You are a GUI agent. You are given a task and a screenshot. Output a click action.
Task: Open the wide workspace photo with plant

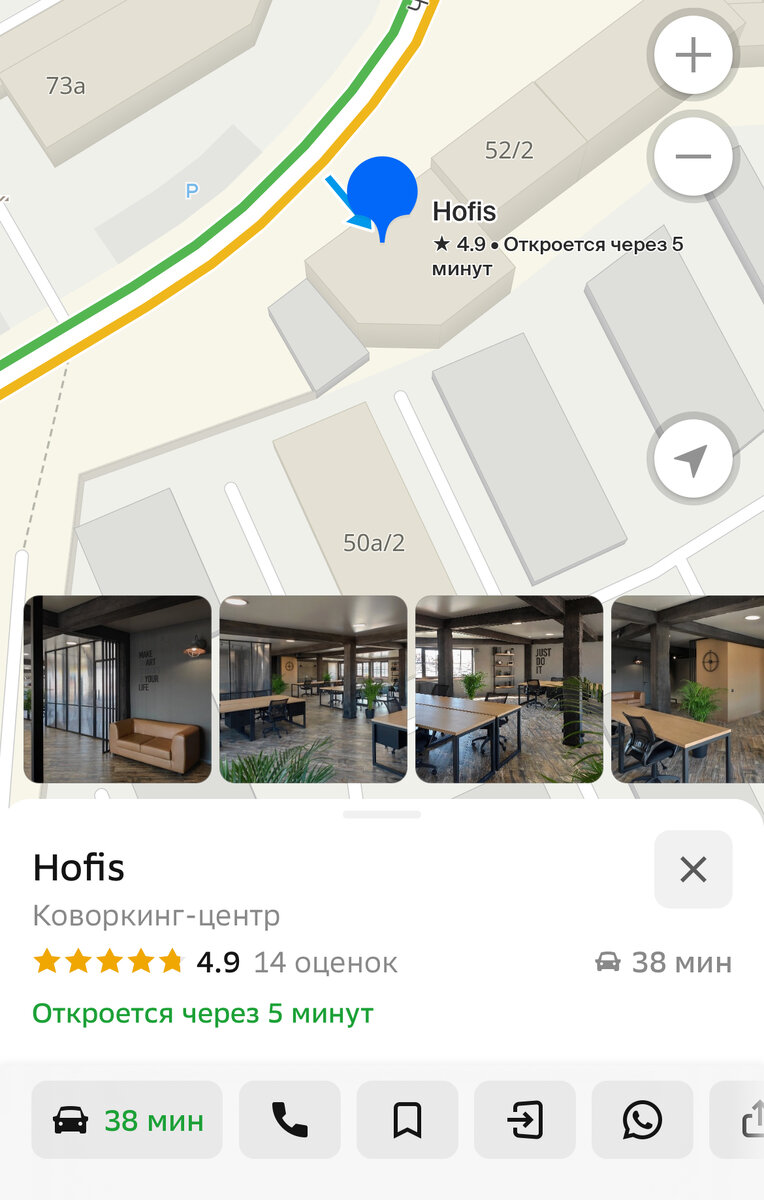(x=313, y=689)
